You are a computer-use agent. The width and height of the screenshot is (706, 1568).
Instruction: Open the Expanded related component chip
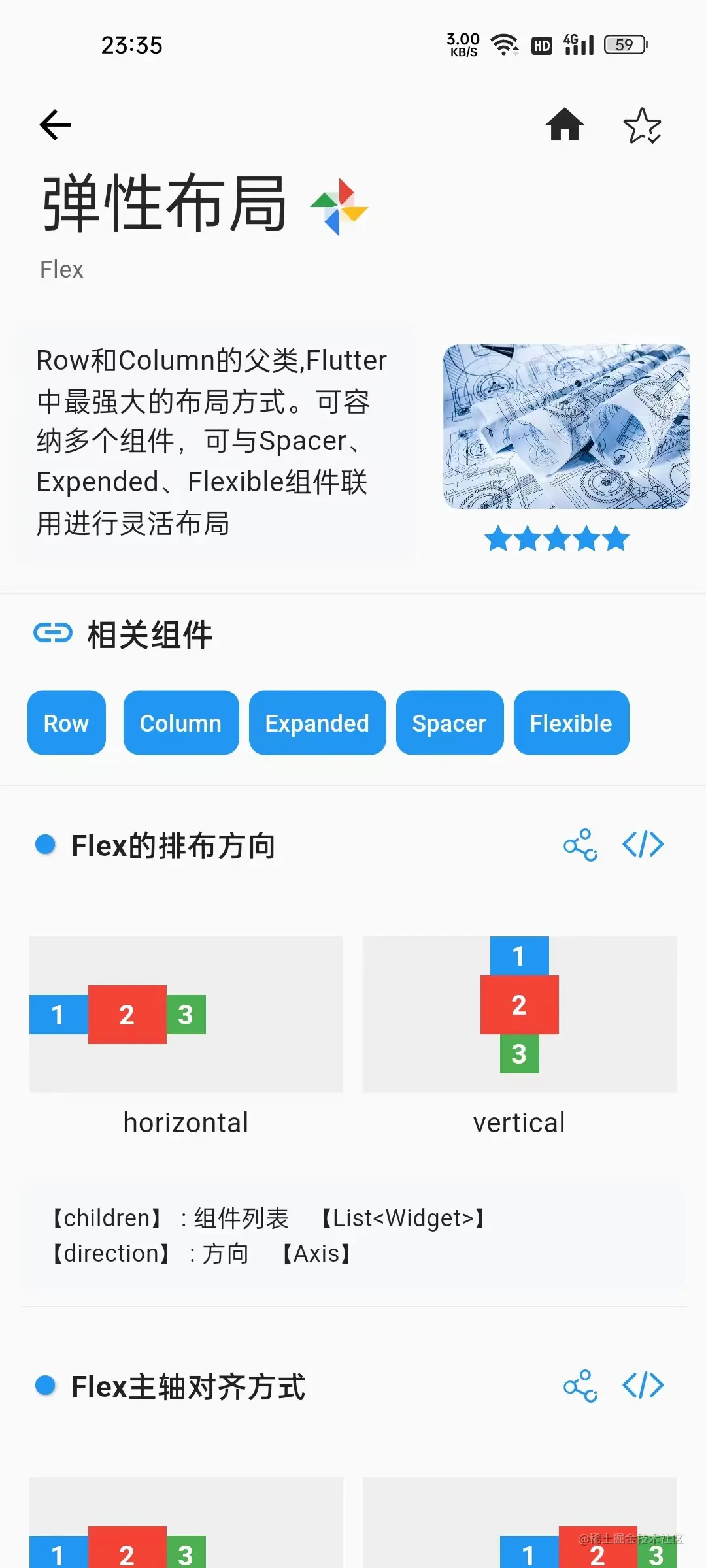click(x=317, y=723)
